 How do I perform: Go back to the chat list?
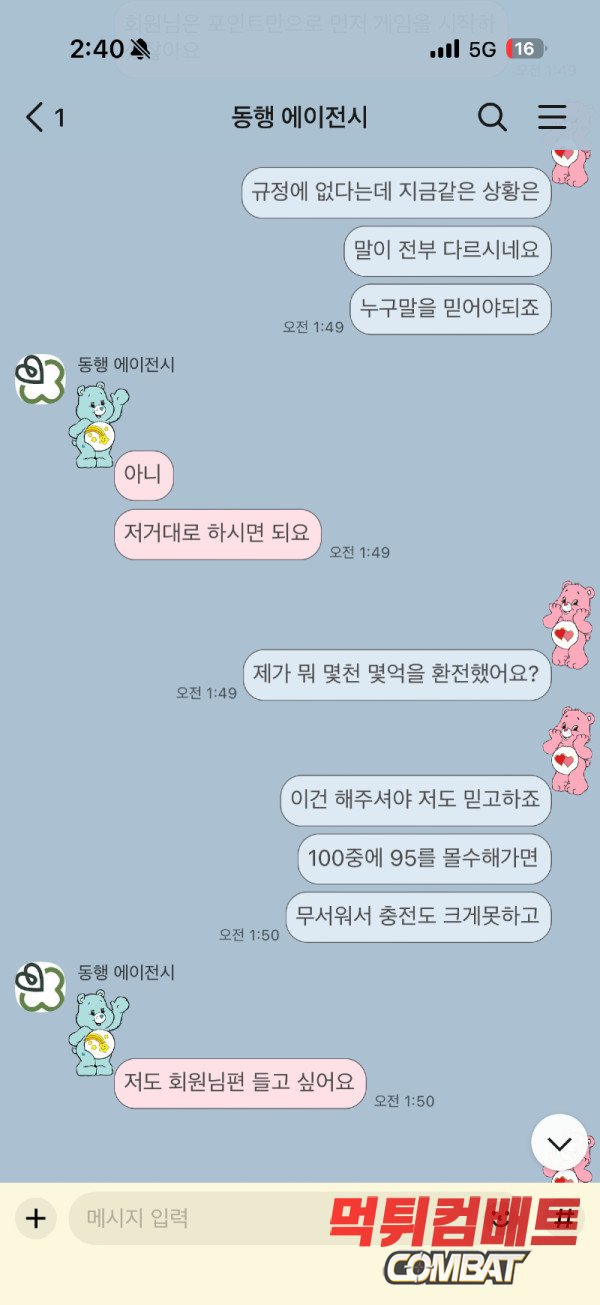(x=36, y=118)
